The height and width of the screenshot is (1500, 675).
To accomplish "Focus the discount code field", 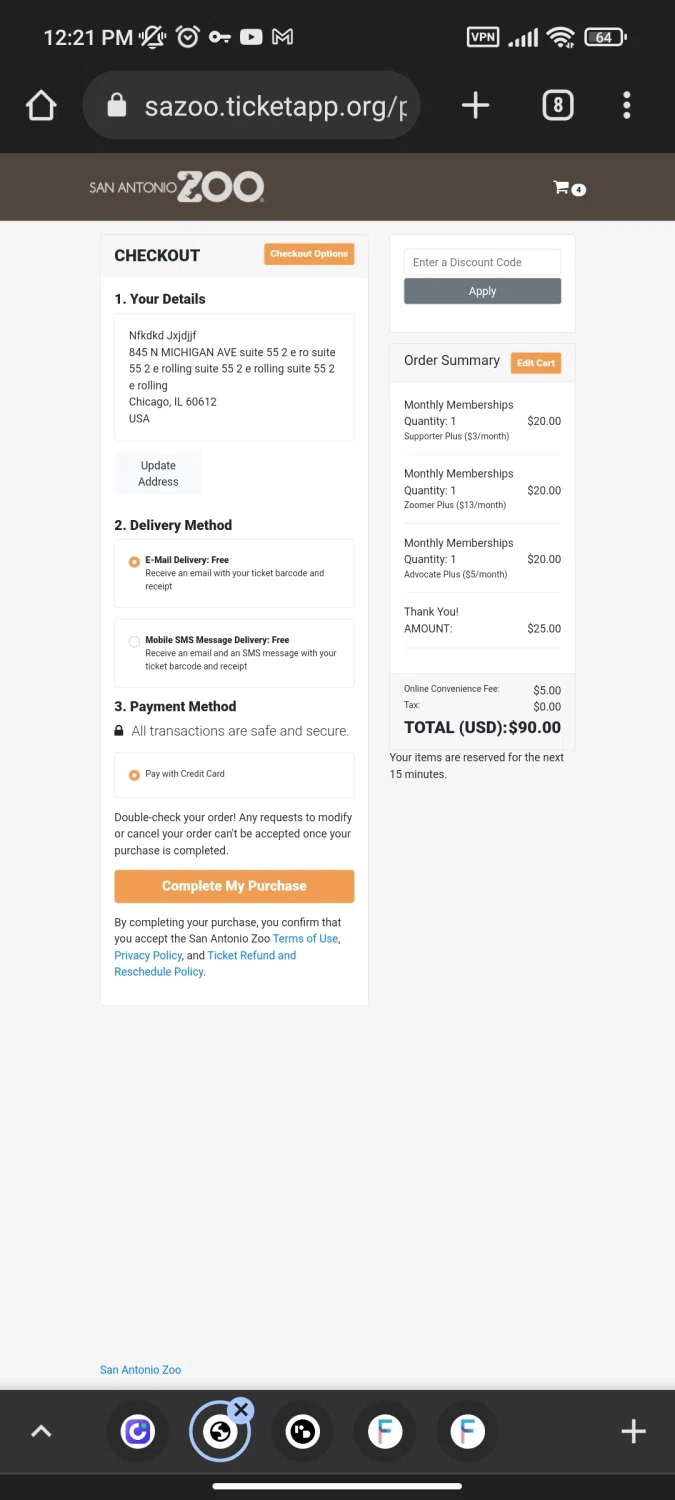I will [482, 262].
